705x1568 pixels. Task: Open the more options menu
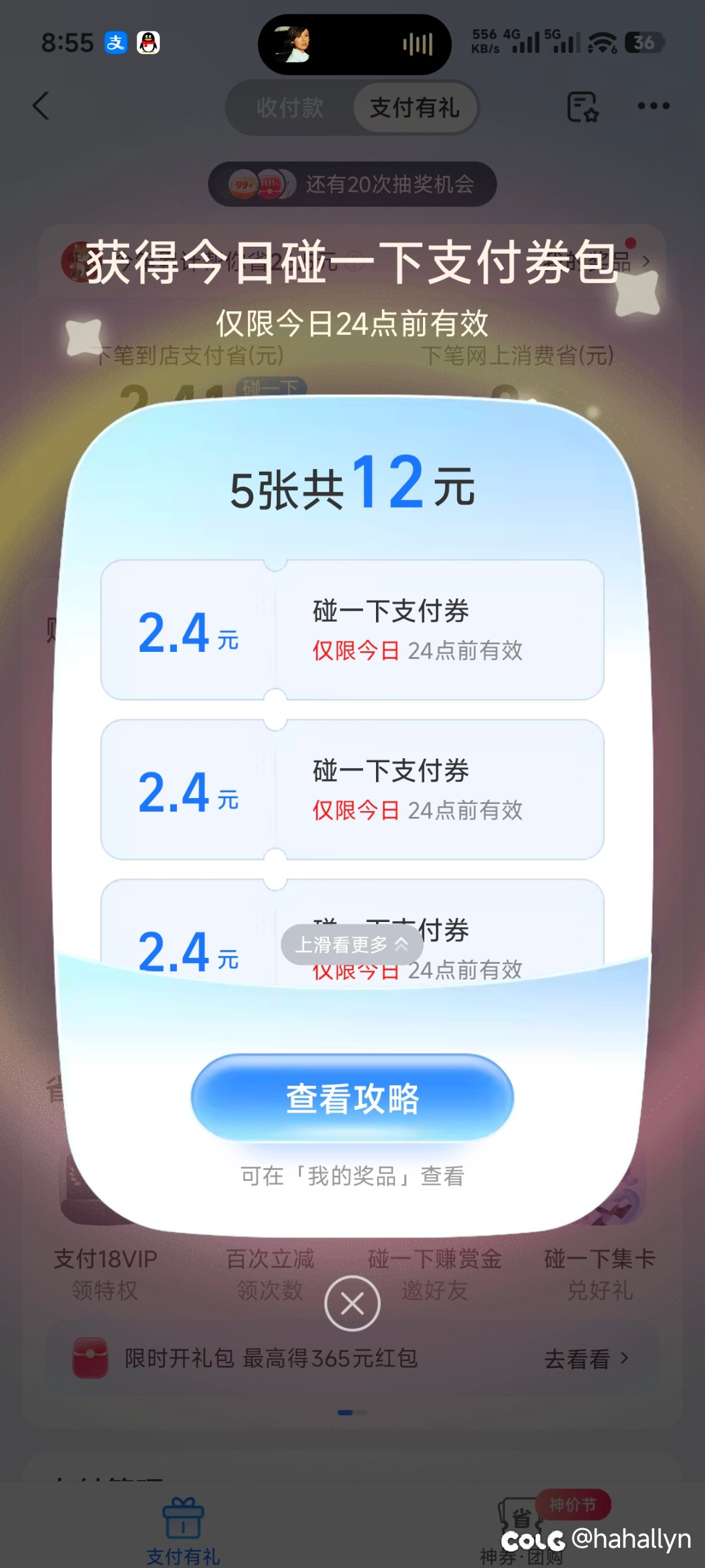click(x=653, y=106)
